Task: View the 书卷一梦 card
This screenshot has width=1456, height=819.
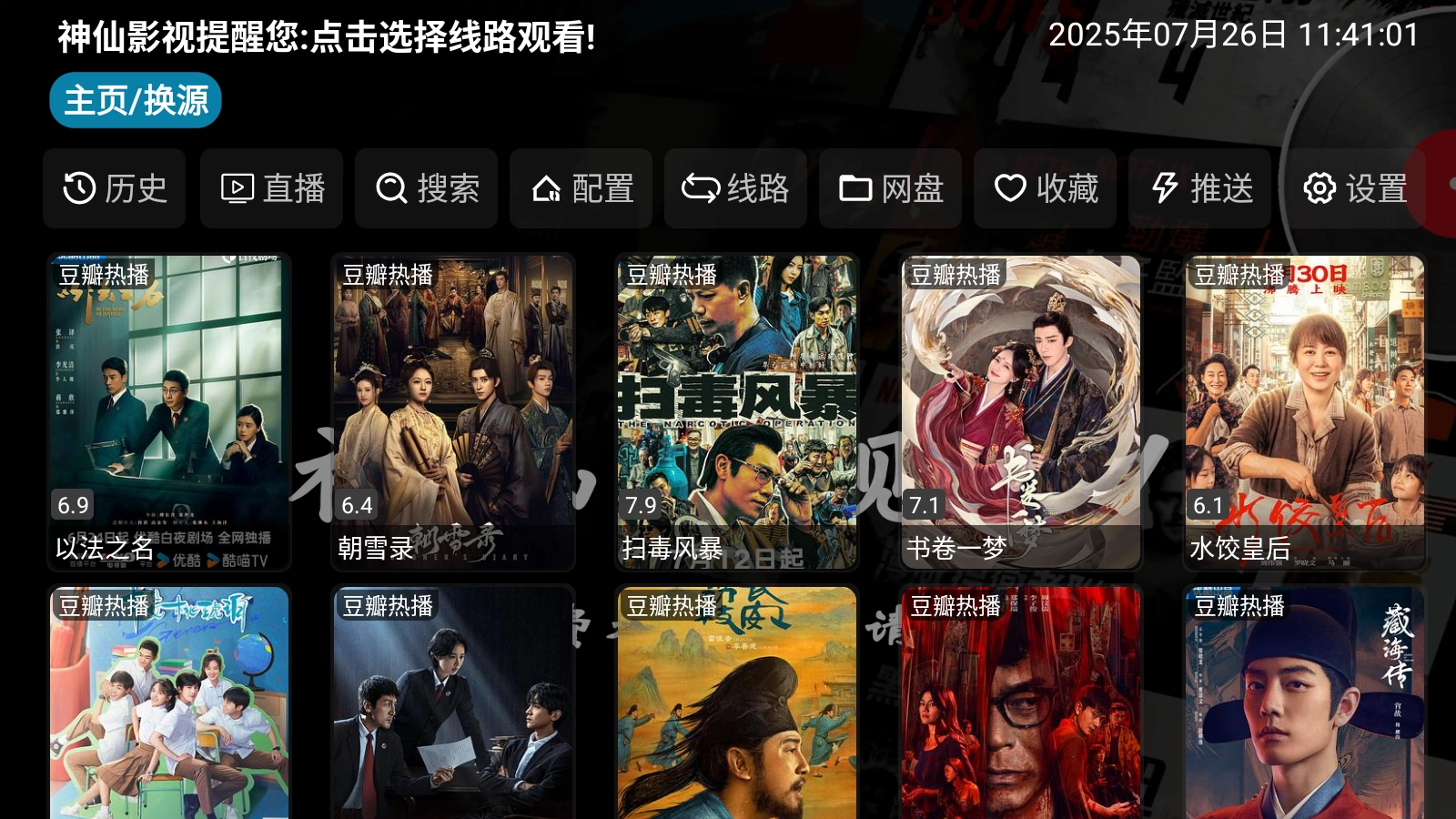Action: [1021, 411]
